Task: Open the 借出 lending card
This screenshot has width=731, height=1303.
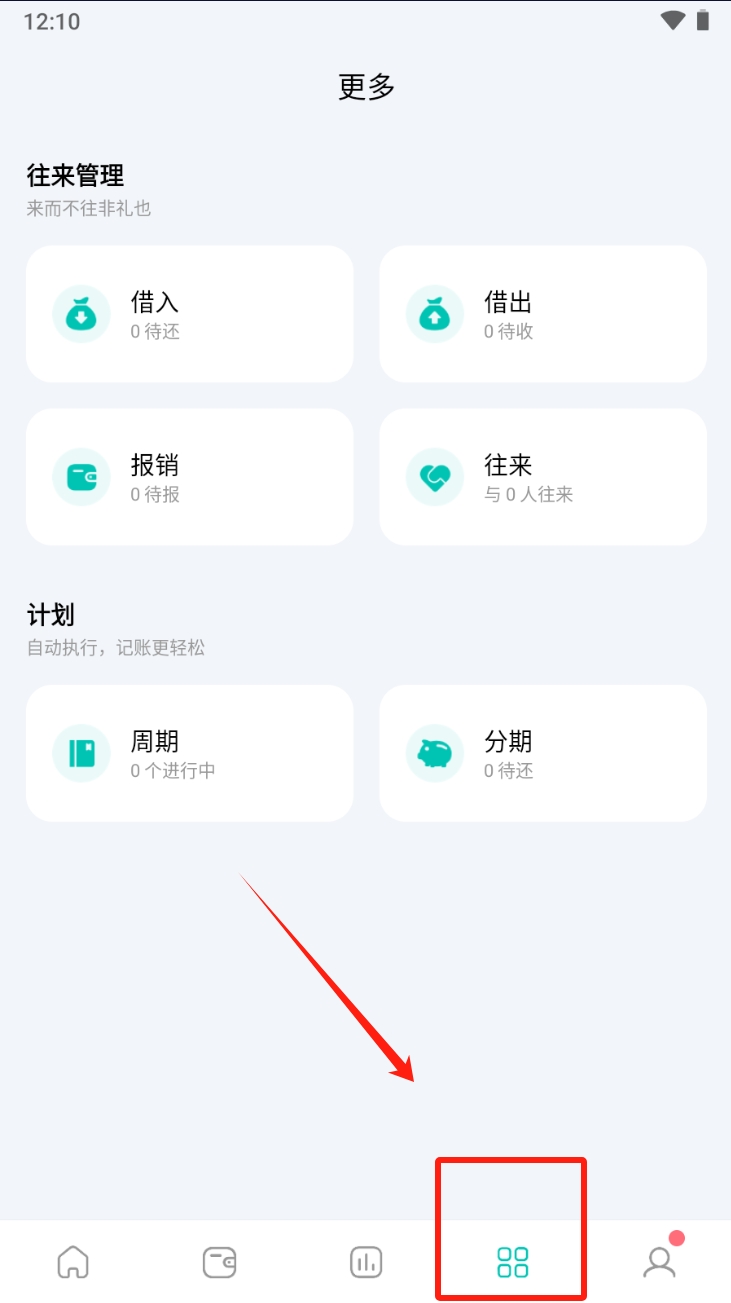Action: coord(543,314)
